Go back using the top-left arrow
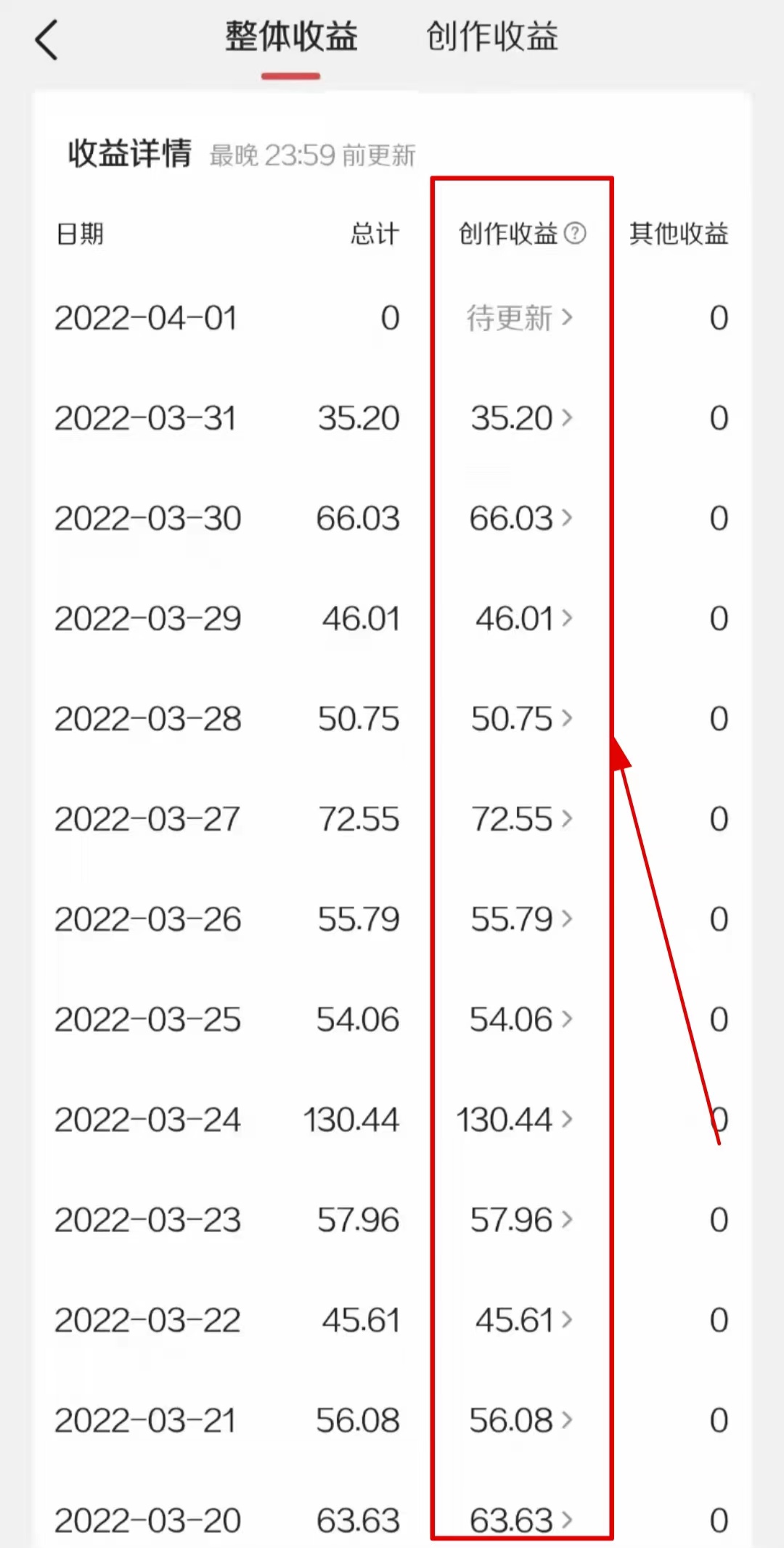Image resolution: width=784 pixels, height=1548 pixels. (x=46, y=39)
